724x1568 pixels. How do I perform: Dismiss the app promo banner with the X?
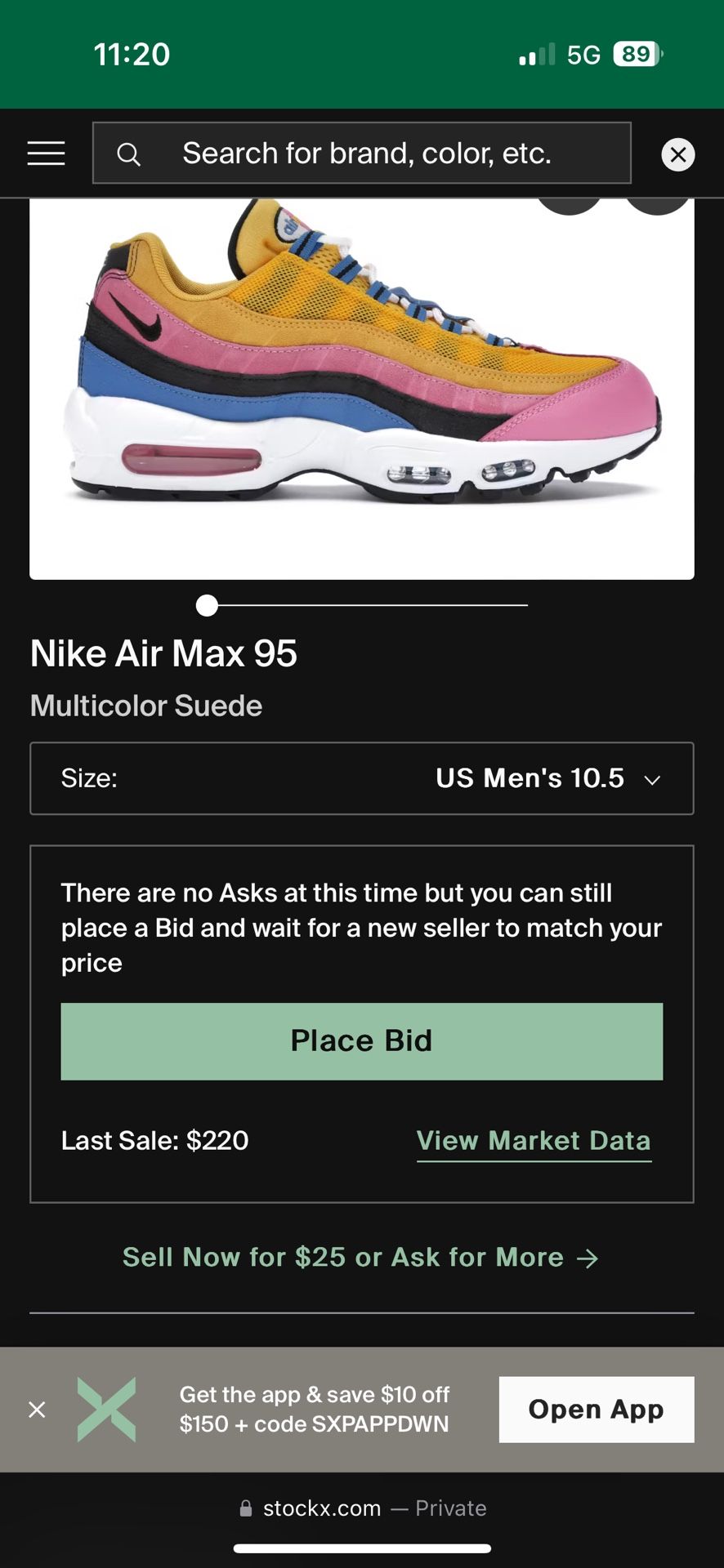pyautogui.click(x=36, y=1409)
